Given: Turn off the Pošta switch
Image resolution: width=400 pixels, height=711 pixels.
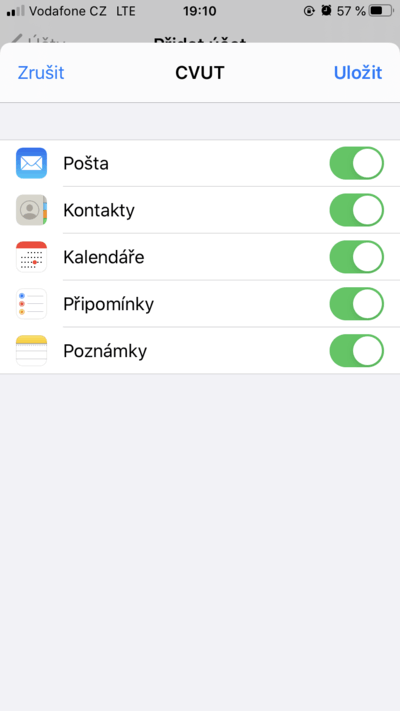Looking at the screenshot, I should click(356, 163).
